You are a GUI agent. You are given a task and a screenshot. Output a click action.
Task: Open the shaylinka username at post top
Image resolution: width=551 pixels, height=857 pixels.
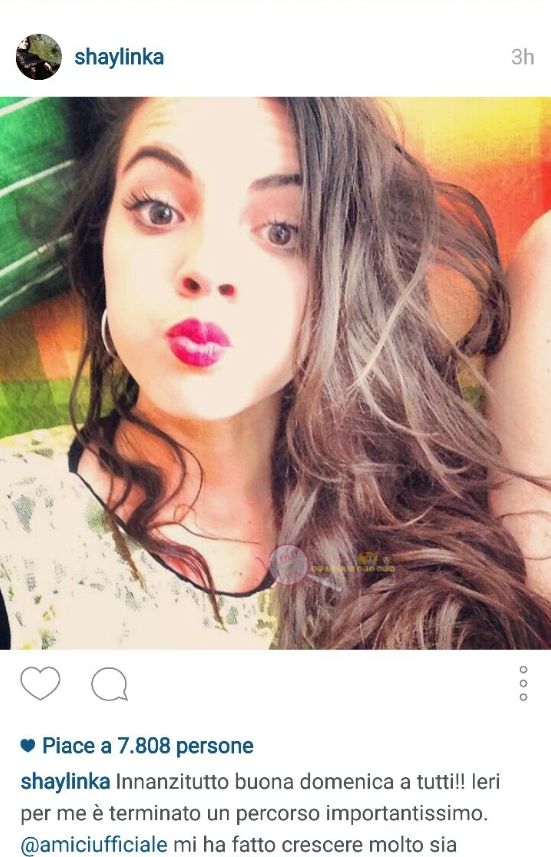119,57
